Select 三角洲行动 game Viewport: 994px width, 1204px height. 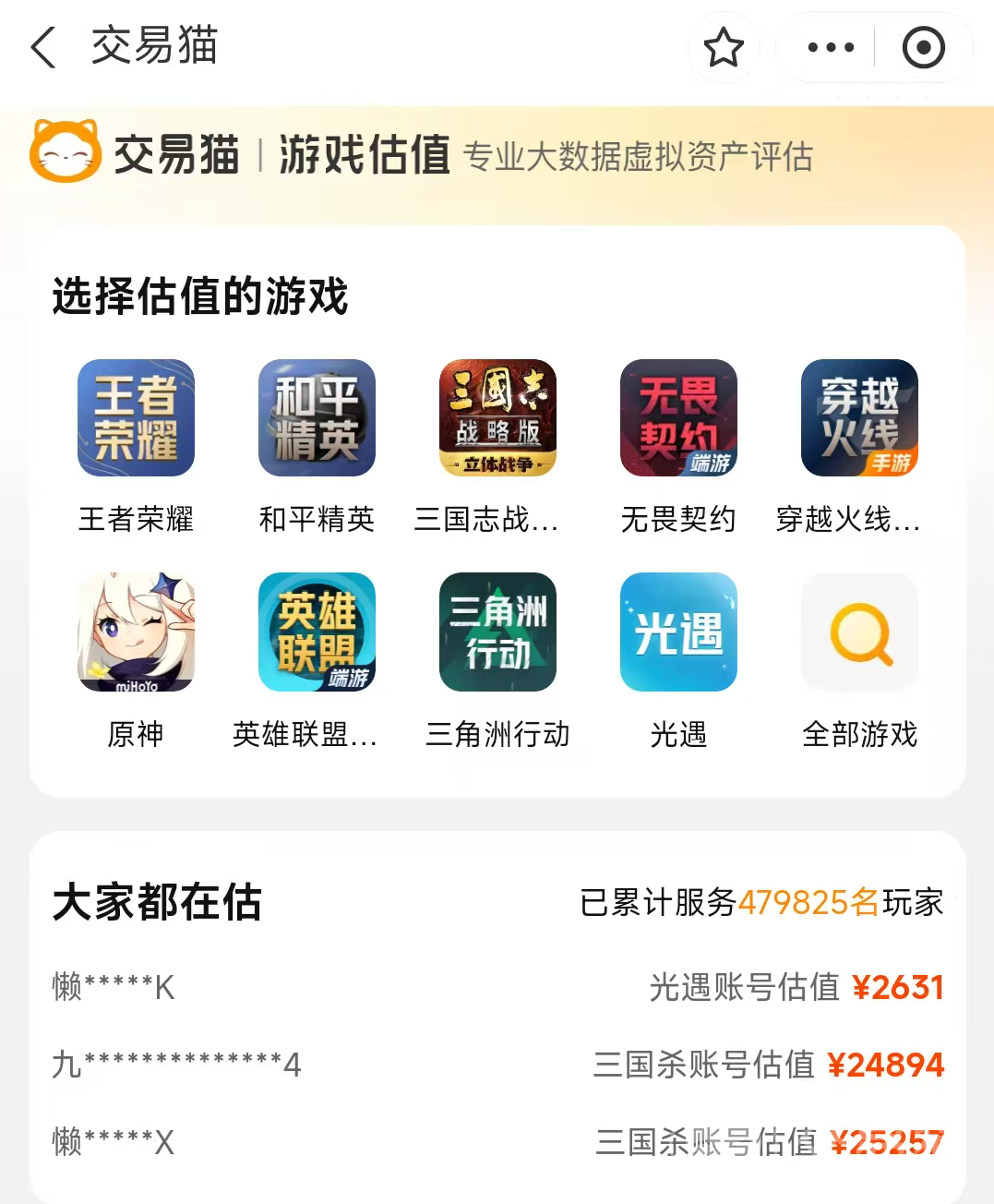[497, 632]
